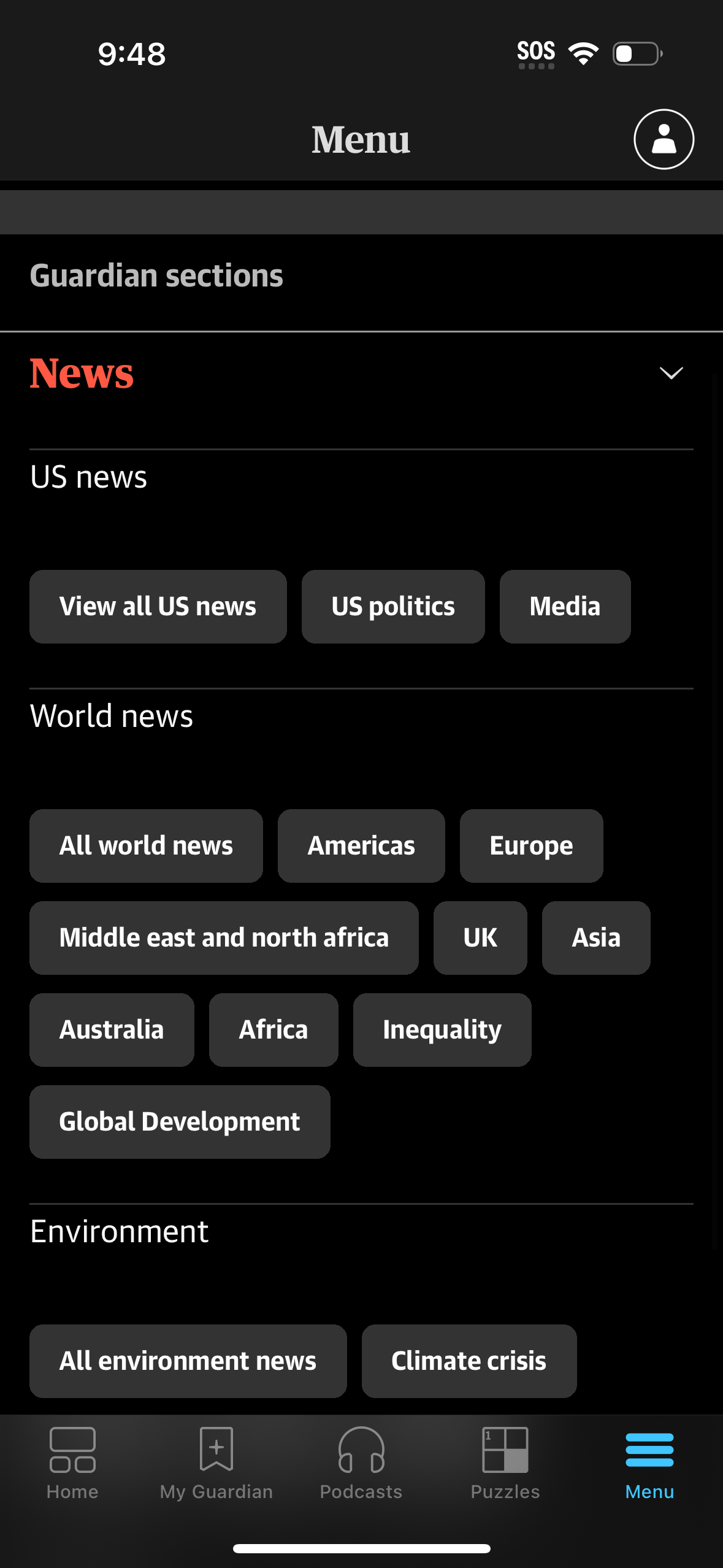Select Climate crisis under Environment

tap(469, 1361)
